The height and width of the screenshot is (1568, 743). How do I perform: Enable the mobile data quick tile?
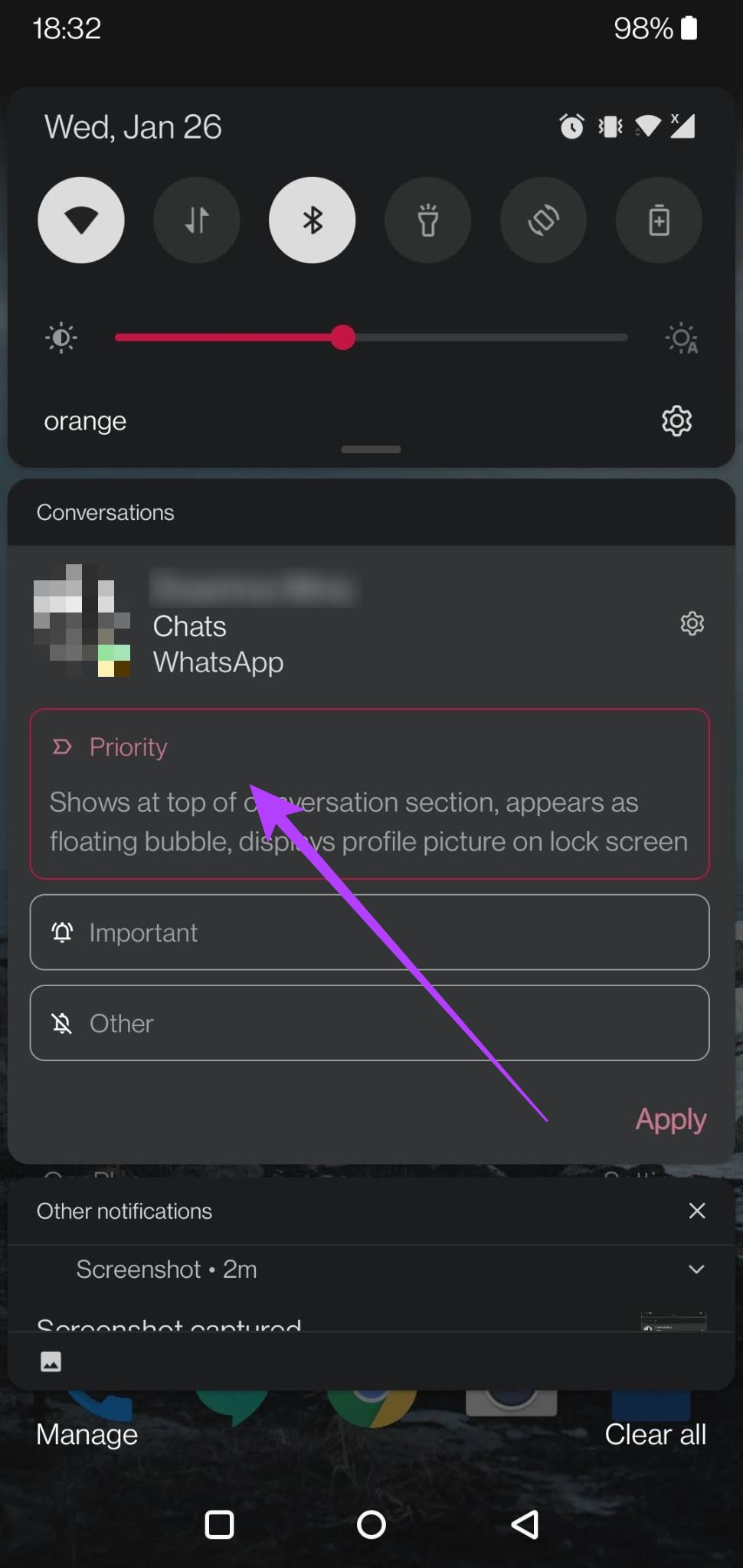point(197,220)
